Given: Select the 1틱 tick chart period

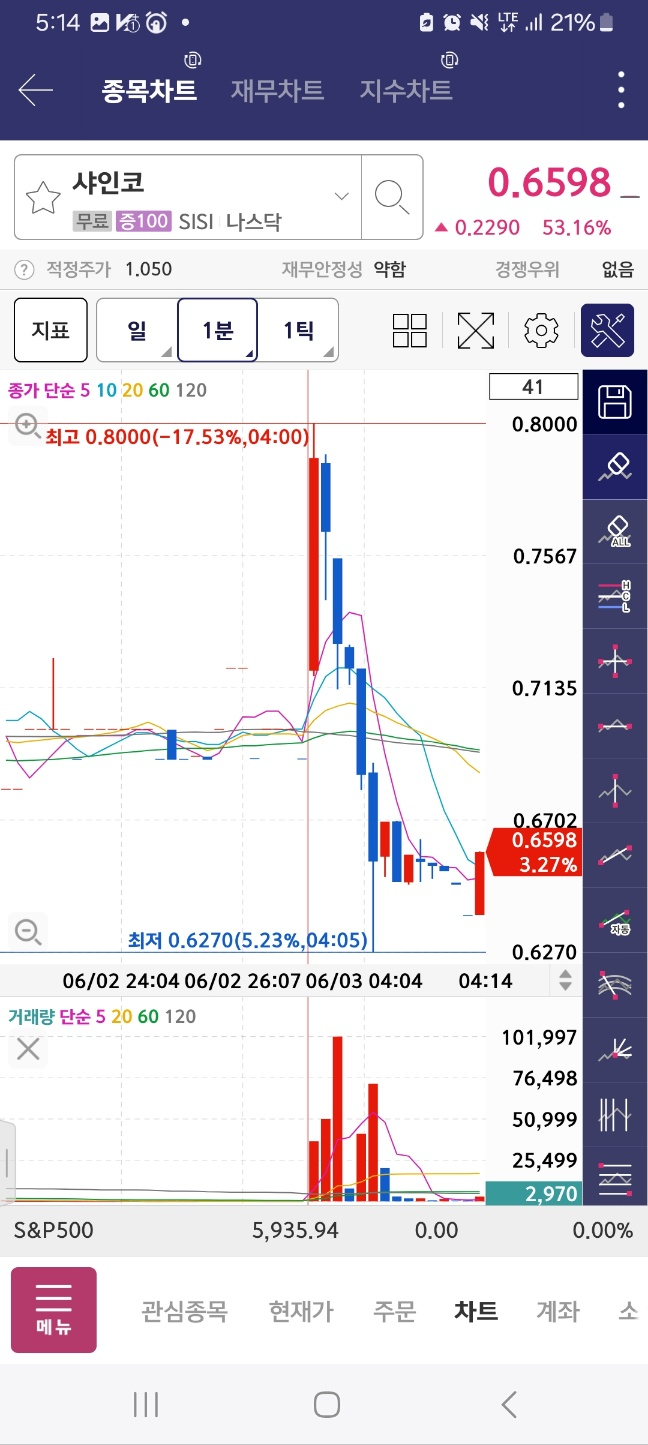Looking at the screenshot, I should (298, 330).
